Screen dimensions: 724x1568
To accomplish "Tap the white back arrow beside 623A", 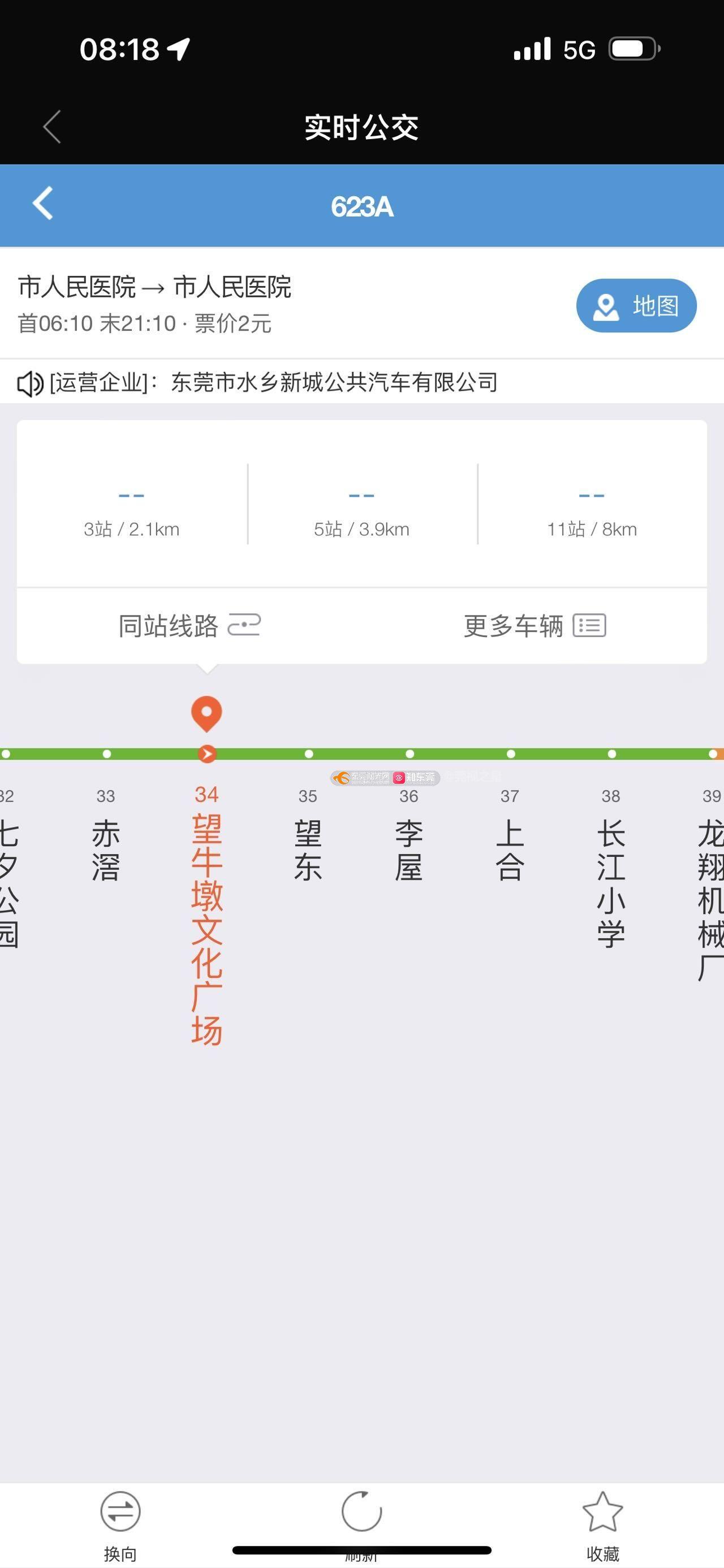I will click(x=42, y=203).
